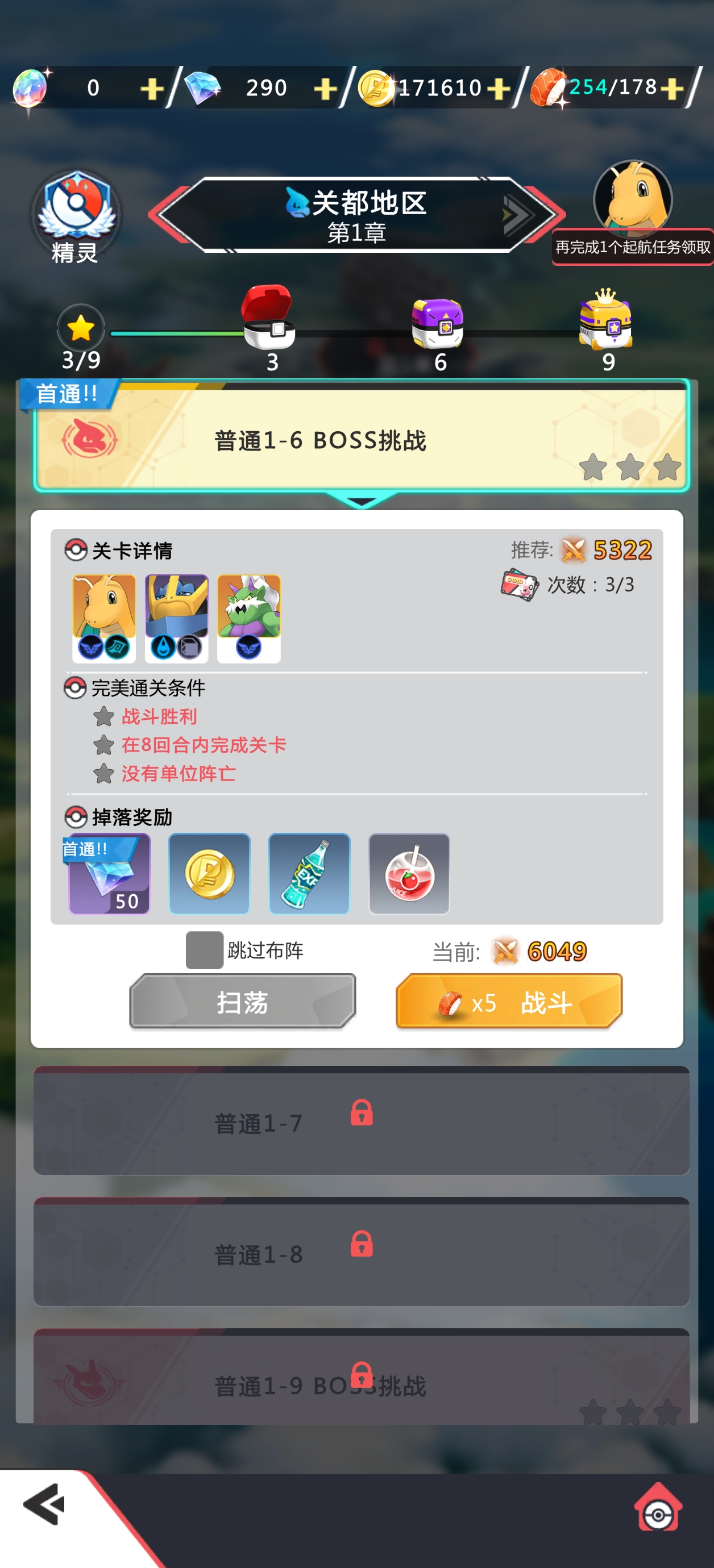View the 50 diamond first-clear reward
Viewport: 714px width, 1568px height.
(109, 874)
